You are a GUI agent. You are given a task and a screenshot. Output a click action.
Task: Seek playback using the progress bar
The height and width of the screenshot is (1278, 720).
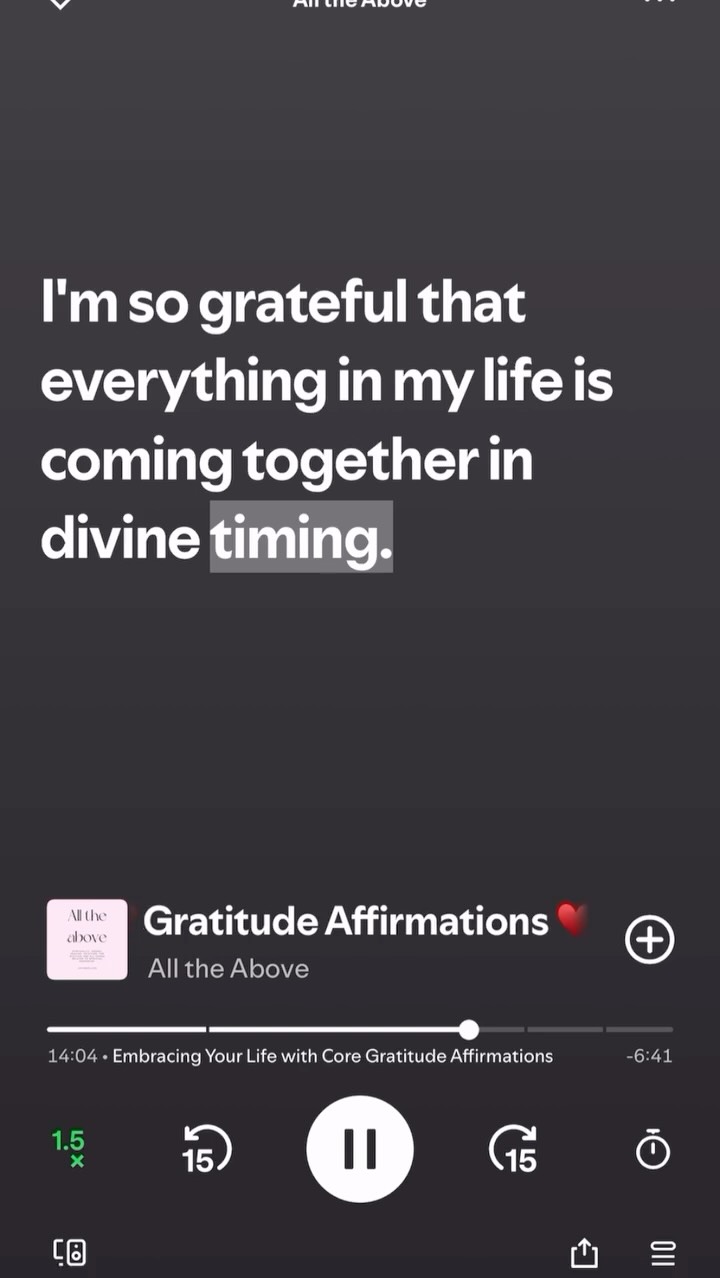click(x=469, y=1029)
